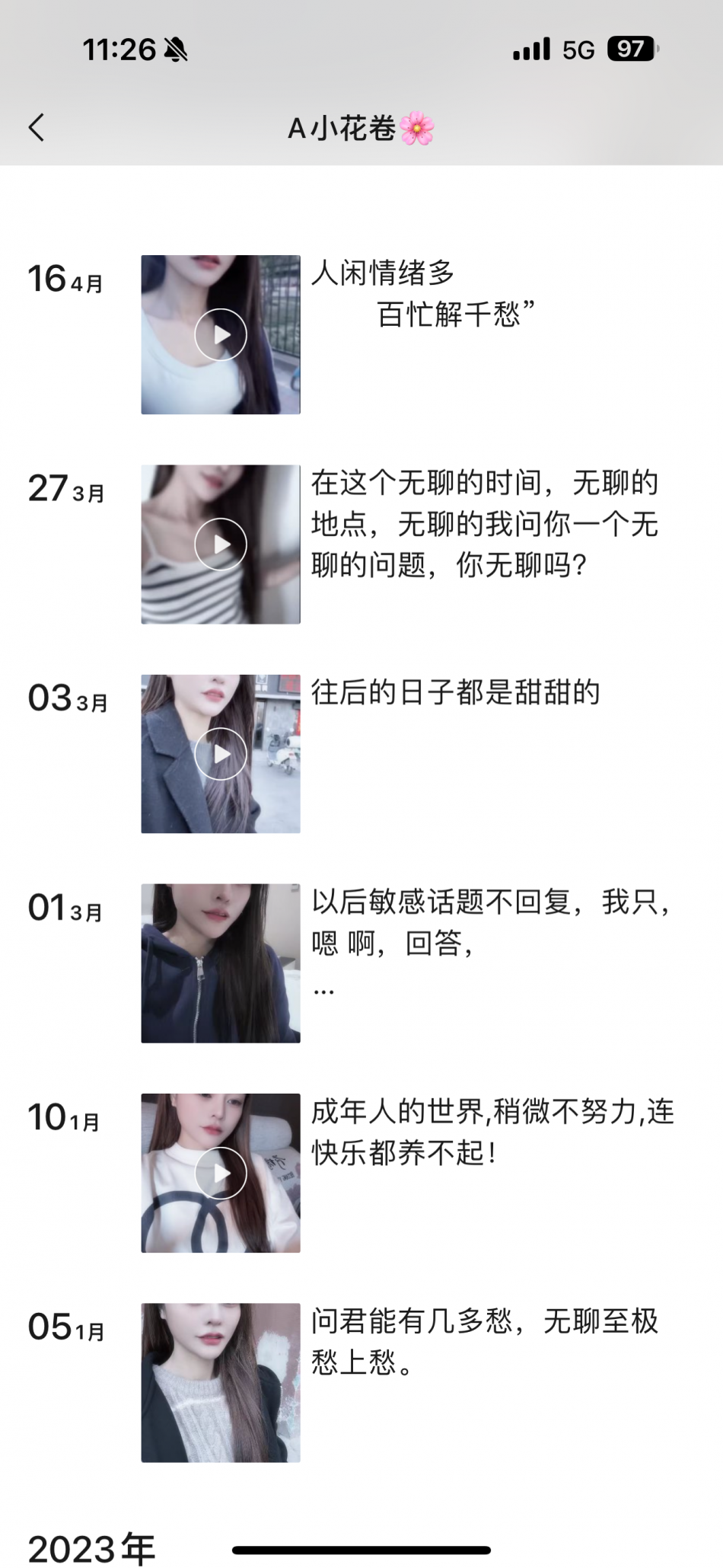The height and width of the screenshot is (1568, 723).
Task: Open the 27 March video thumbnail
Action: pyautogui.click(x=221, y=544)
